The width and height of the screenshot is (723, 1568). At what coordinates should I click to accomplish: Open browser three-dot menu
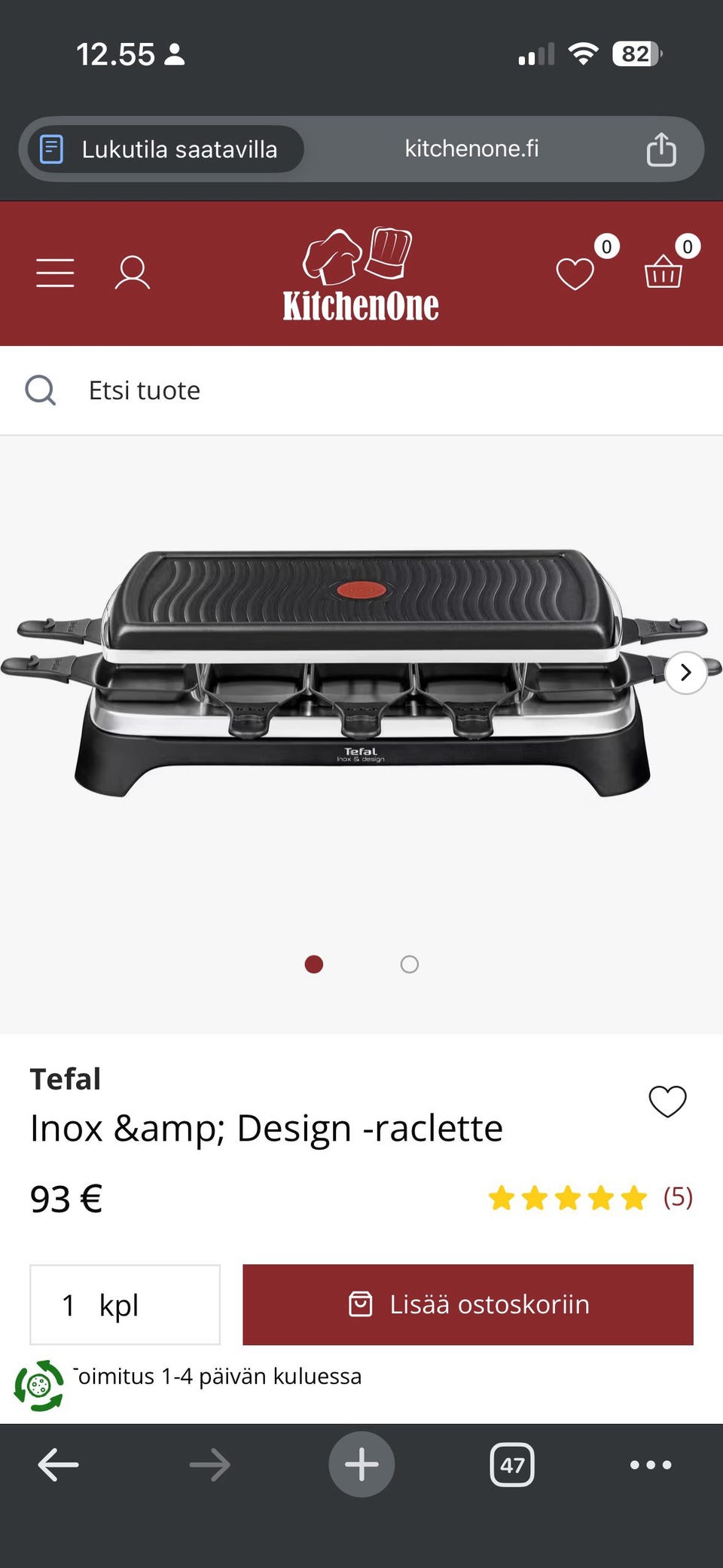coord(651,1465)
